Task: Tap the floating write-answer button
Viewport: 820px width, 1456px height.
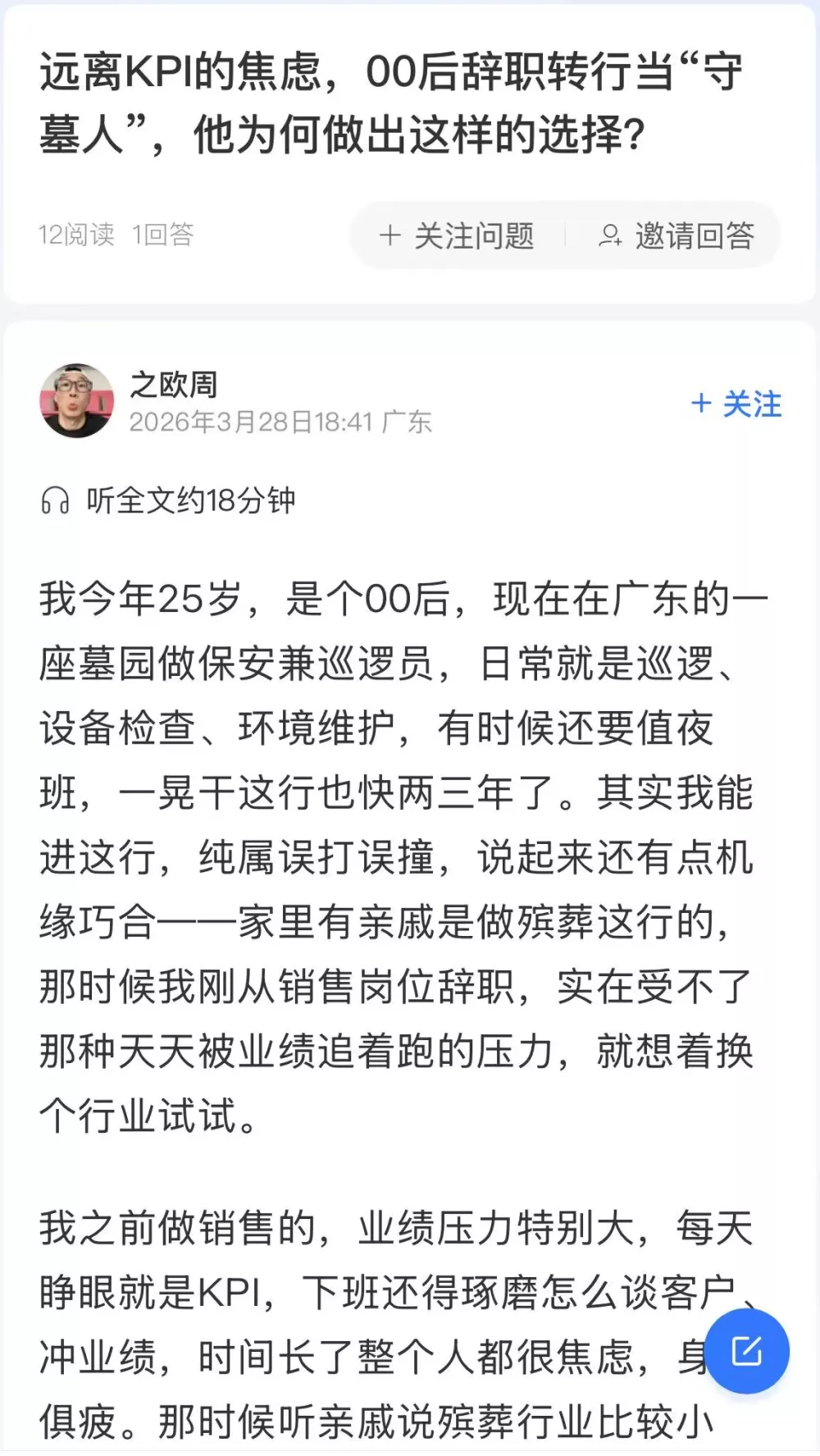Action: (x=746, y=1351)
